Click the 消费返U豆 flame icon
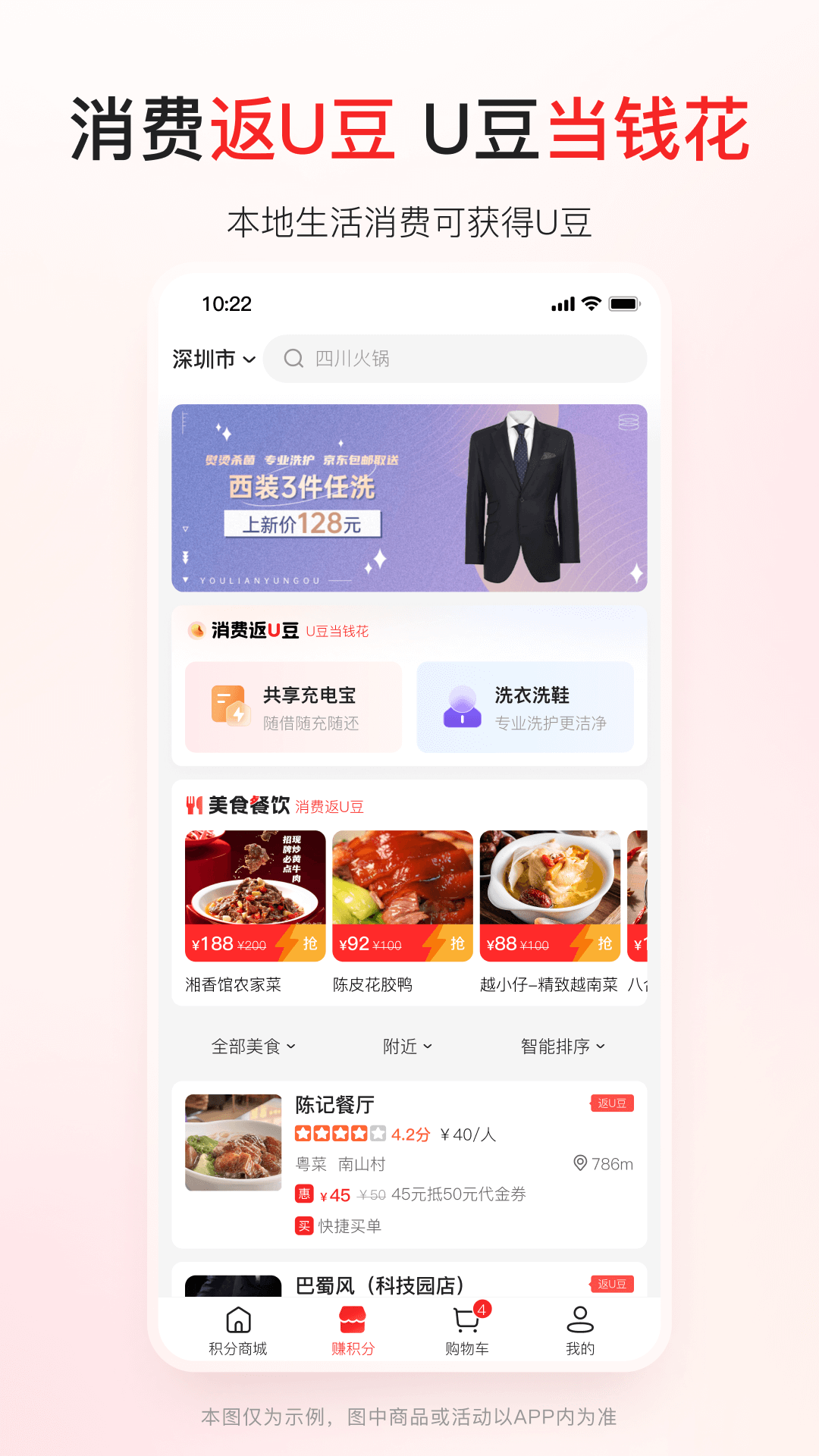Image resolution: width=819 pixels, height=1456 pixels. click(x=197, y=630)
